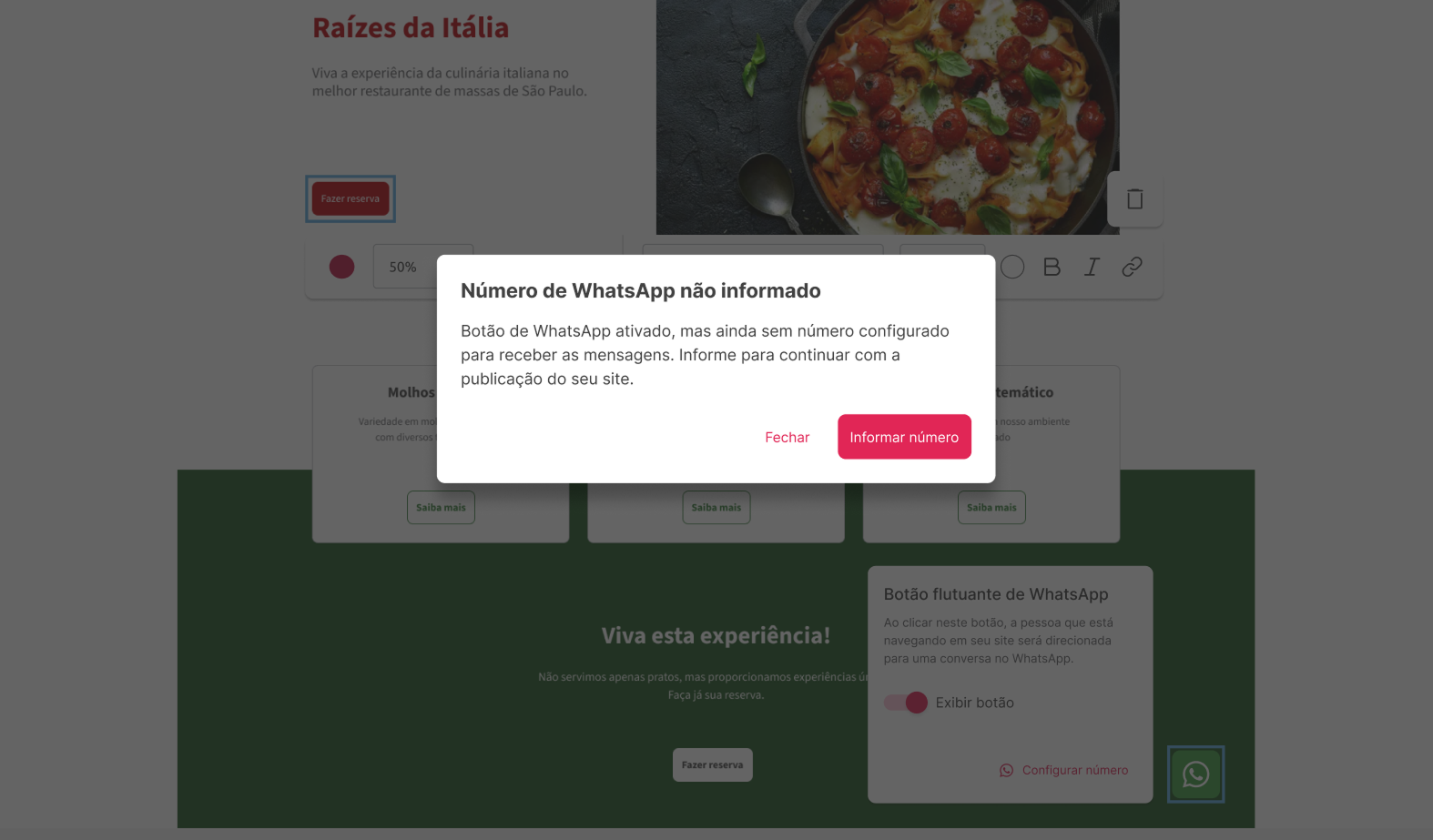Toggle the Exibir botão switch
This screenshot has width=1433, height=840.
pyautogui.click(x=906, y=703)
